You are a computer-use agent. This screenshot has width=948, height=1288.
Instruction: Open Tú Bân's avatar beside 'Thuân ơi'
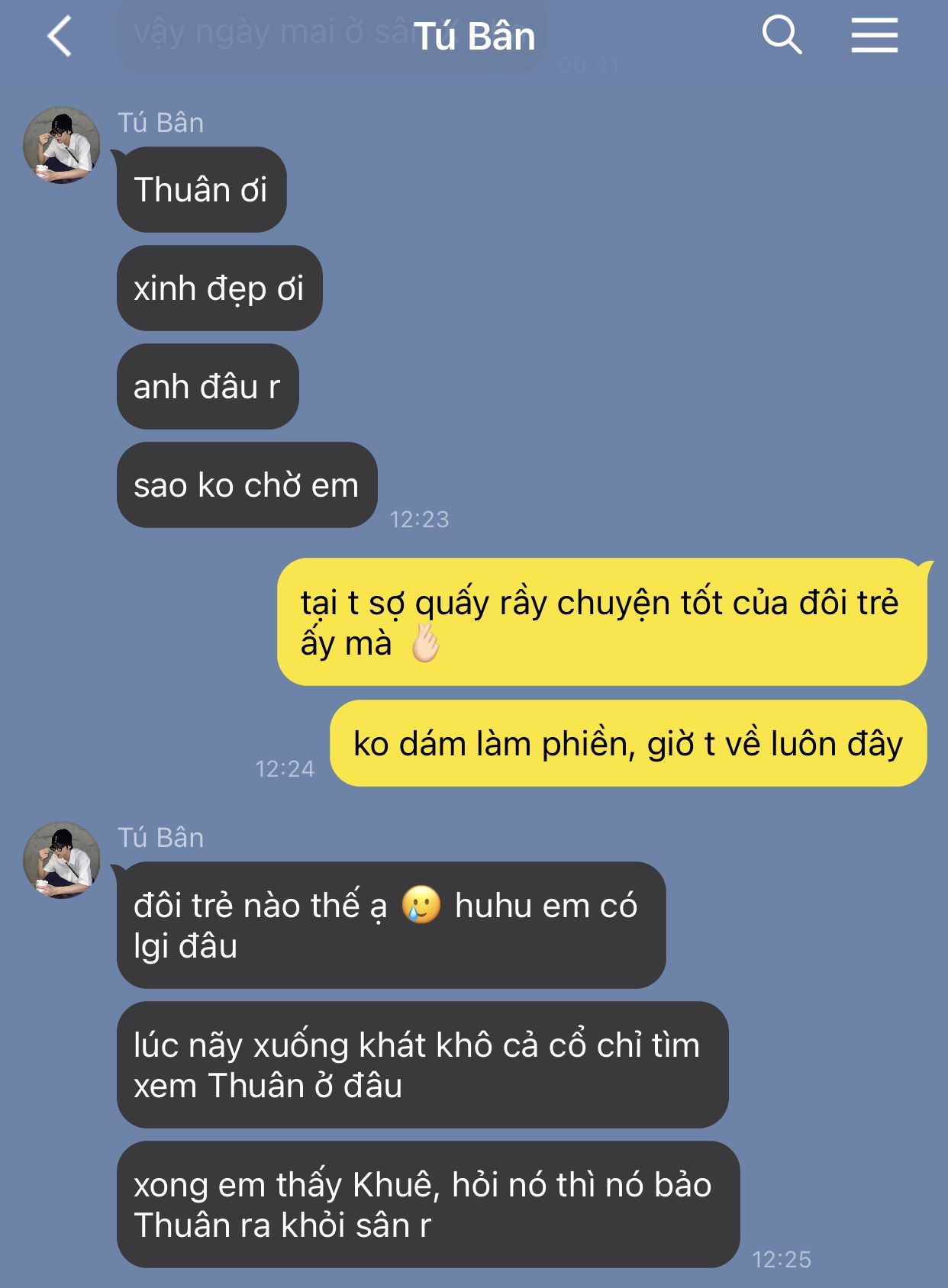click(62, 145)
